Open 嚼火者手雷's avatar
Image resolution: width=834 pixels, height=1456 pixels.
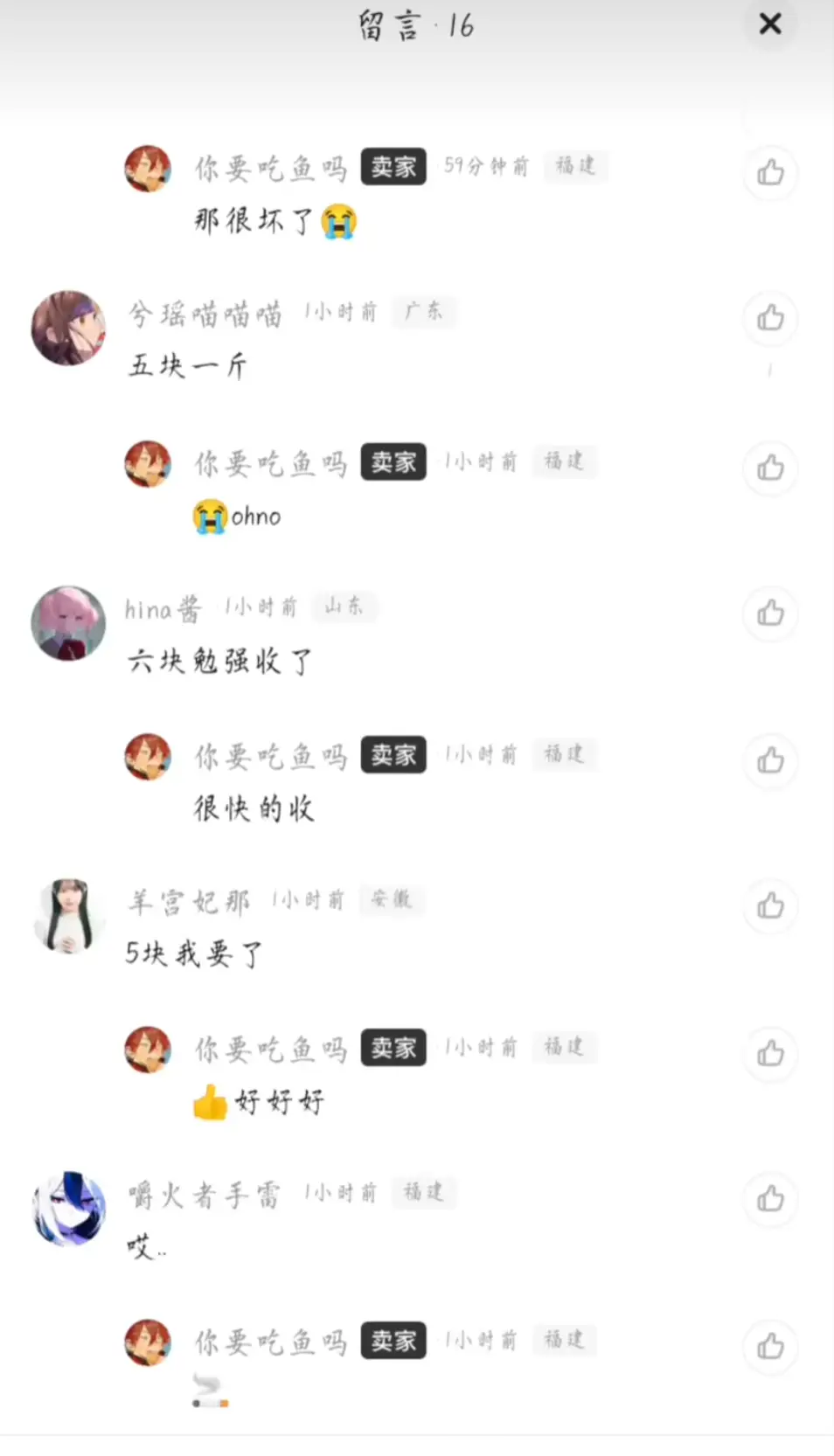(x=68, y=1209)
